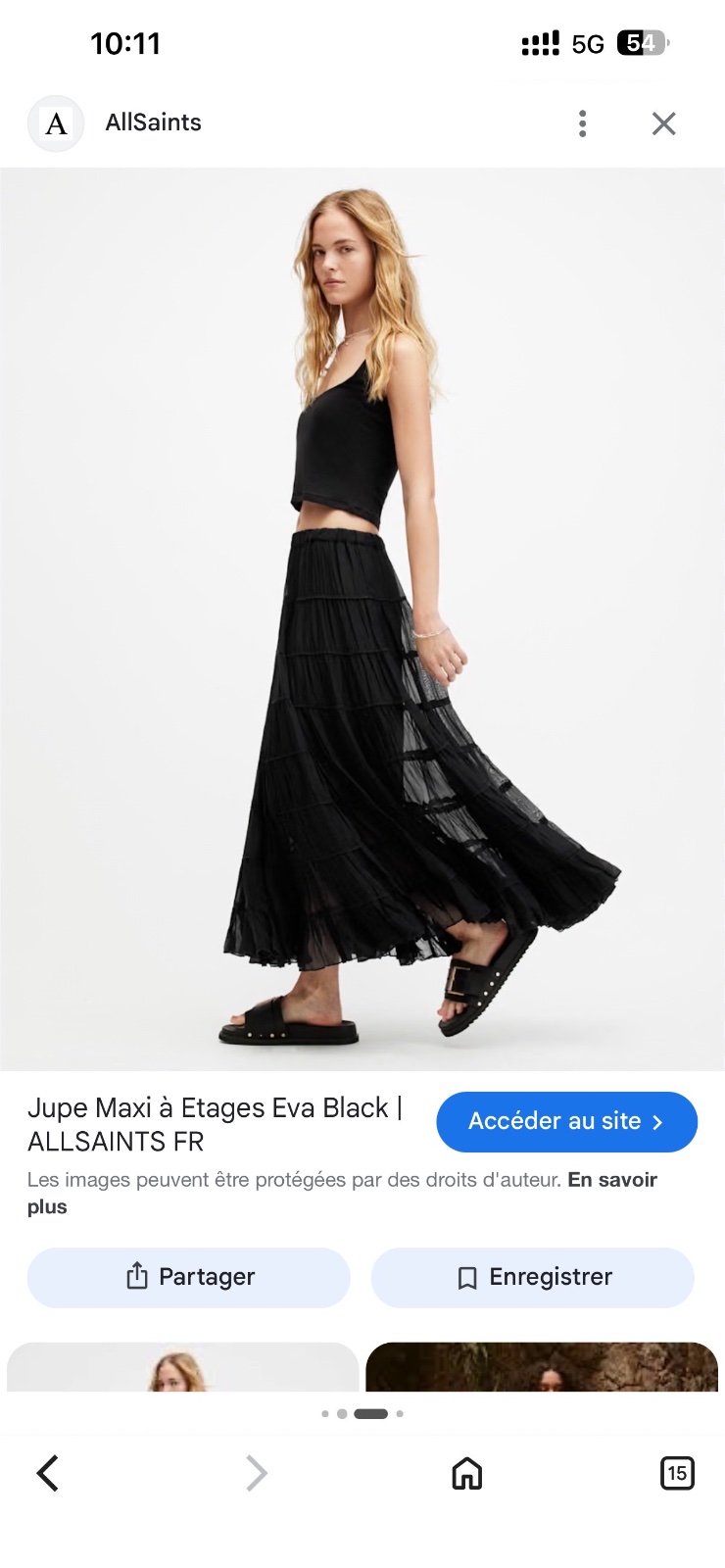Go to the browser home page
Image resolution: width=725 pixels, height=1568 pixels.
pos(467,1473)
